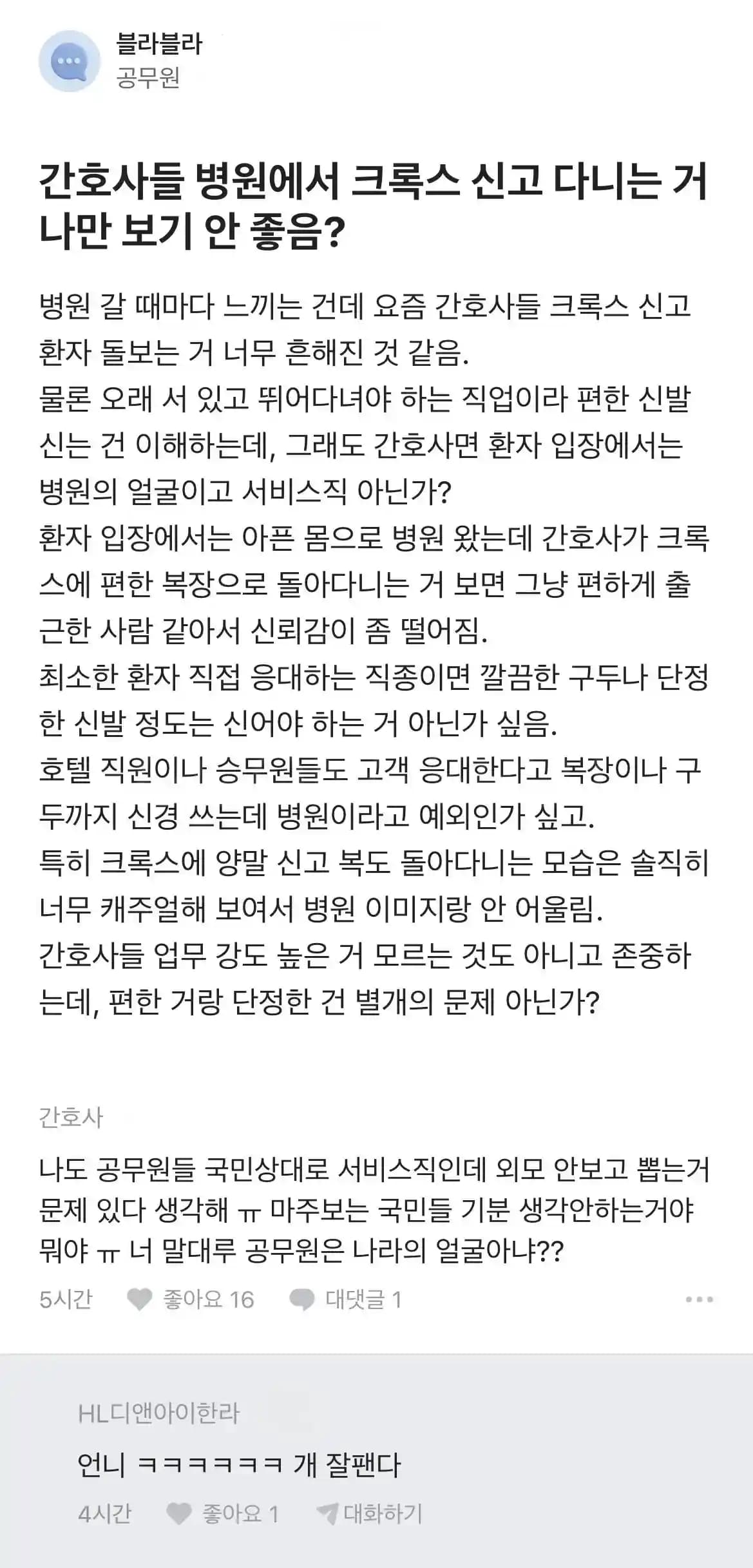Like the 간호사 comment with 좋아요 16

(191, 1299)
